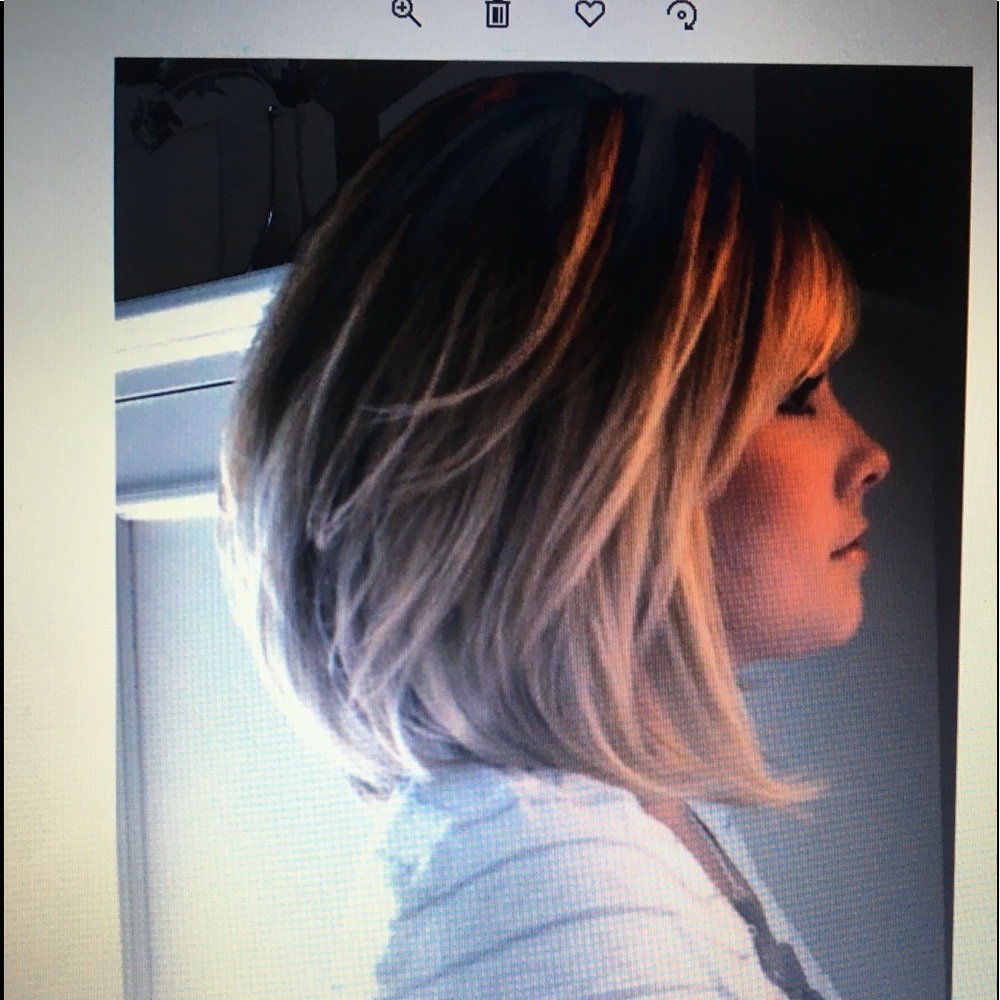Mark the photo as favorite with the heart
Screen dimensions: 1000x1000
(590, 13)
